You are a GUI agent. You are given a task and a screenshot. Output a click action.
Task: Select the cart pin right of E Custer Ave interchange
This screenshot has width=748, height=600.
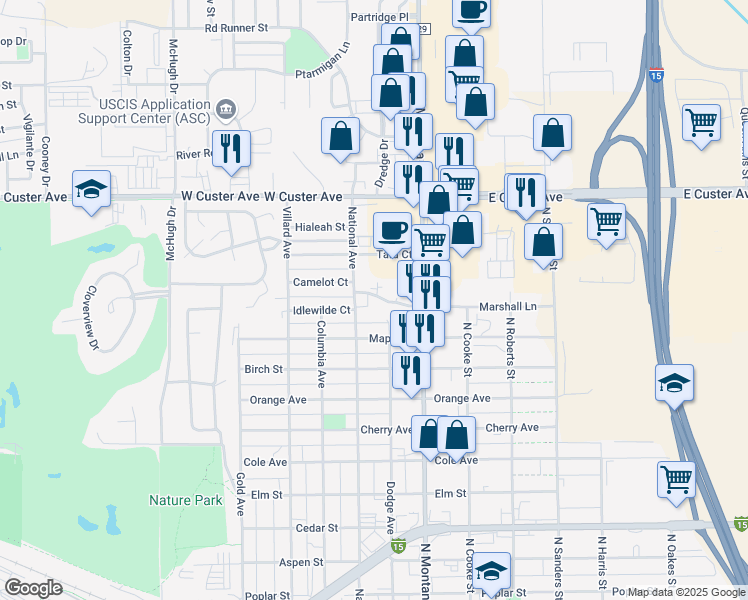click(606, 222)
